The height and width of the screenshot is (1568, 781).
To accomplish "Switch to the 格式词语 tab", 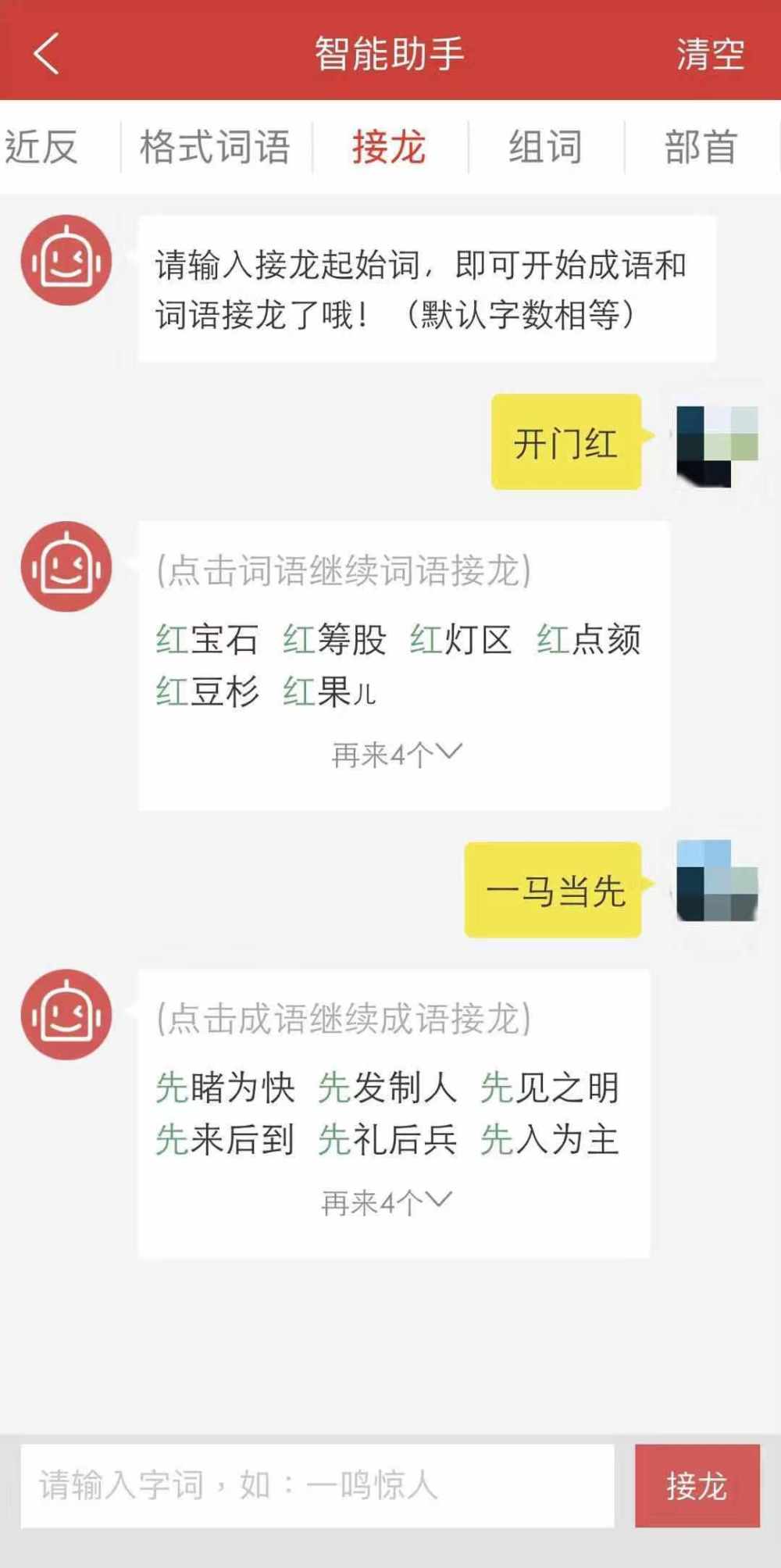I will tap(215, 147).
